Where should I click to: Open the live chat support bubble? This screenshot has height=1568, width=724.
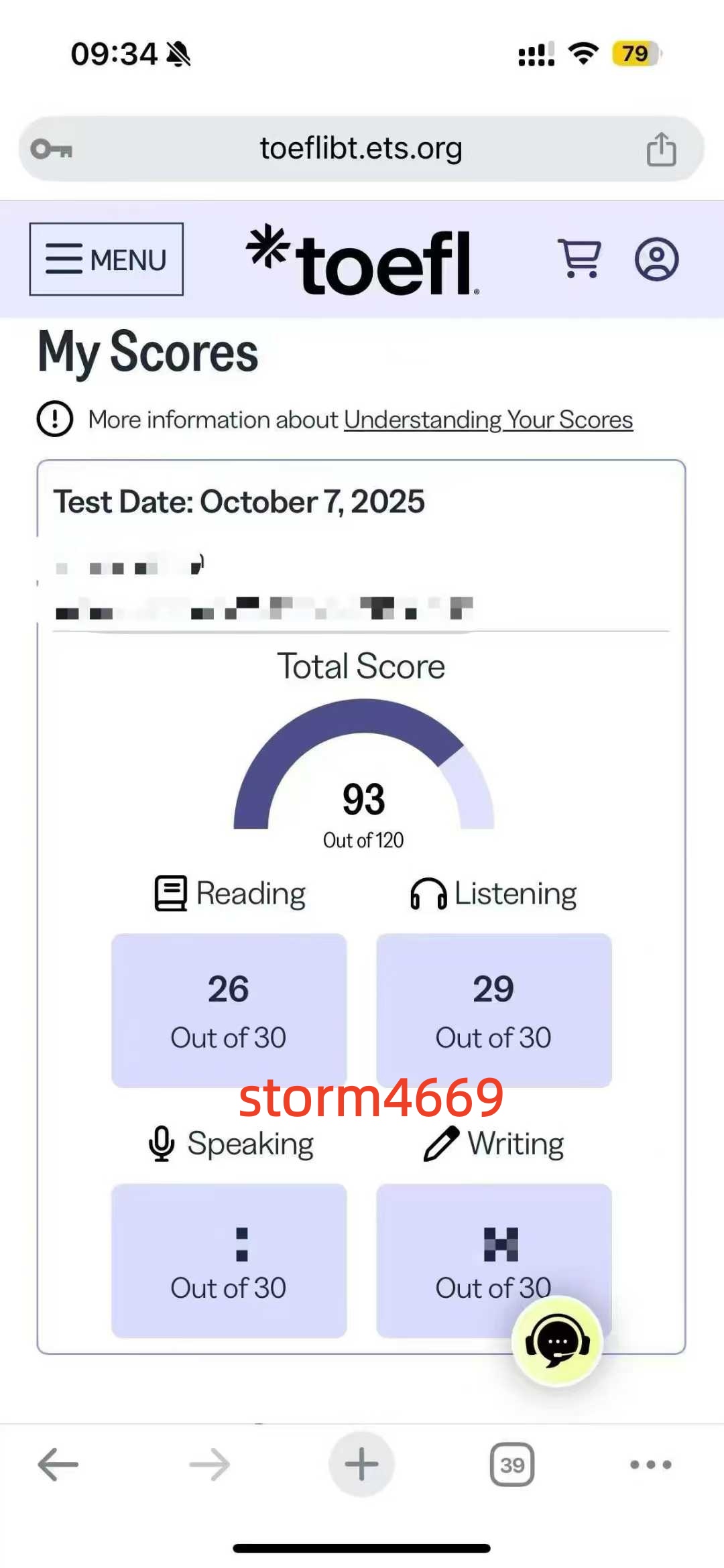(557, 1341)
